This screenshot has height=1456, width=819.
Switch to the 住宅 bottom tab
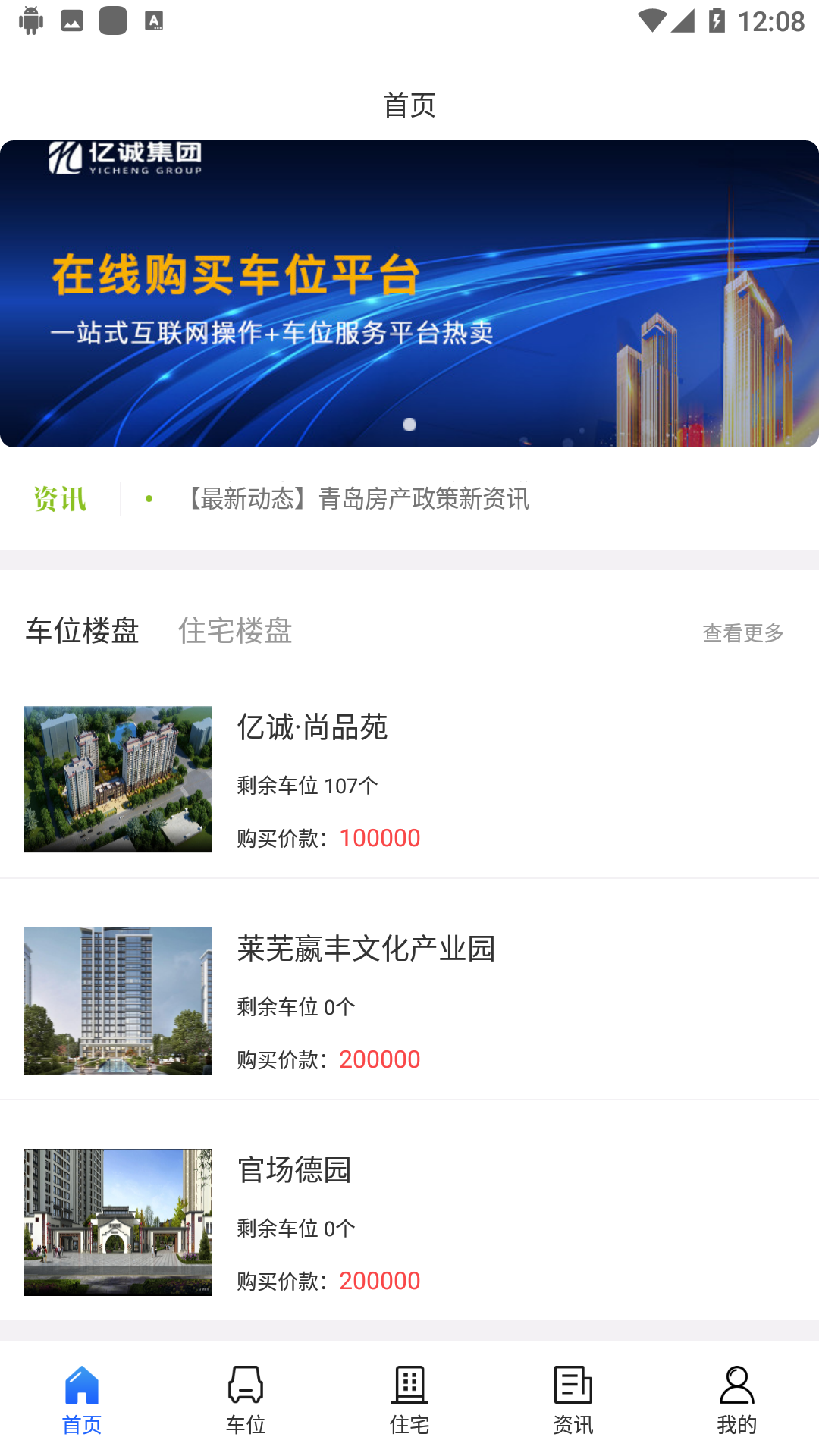[409, 1400]
